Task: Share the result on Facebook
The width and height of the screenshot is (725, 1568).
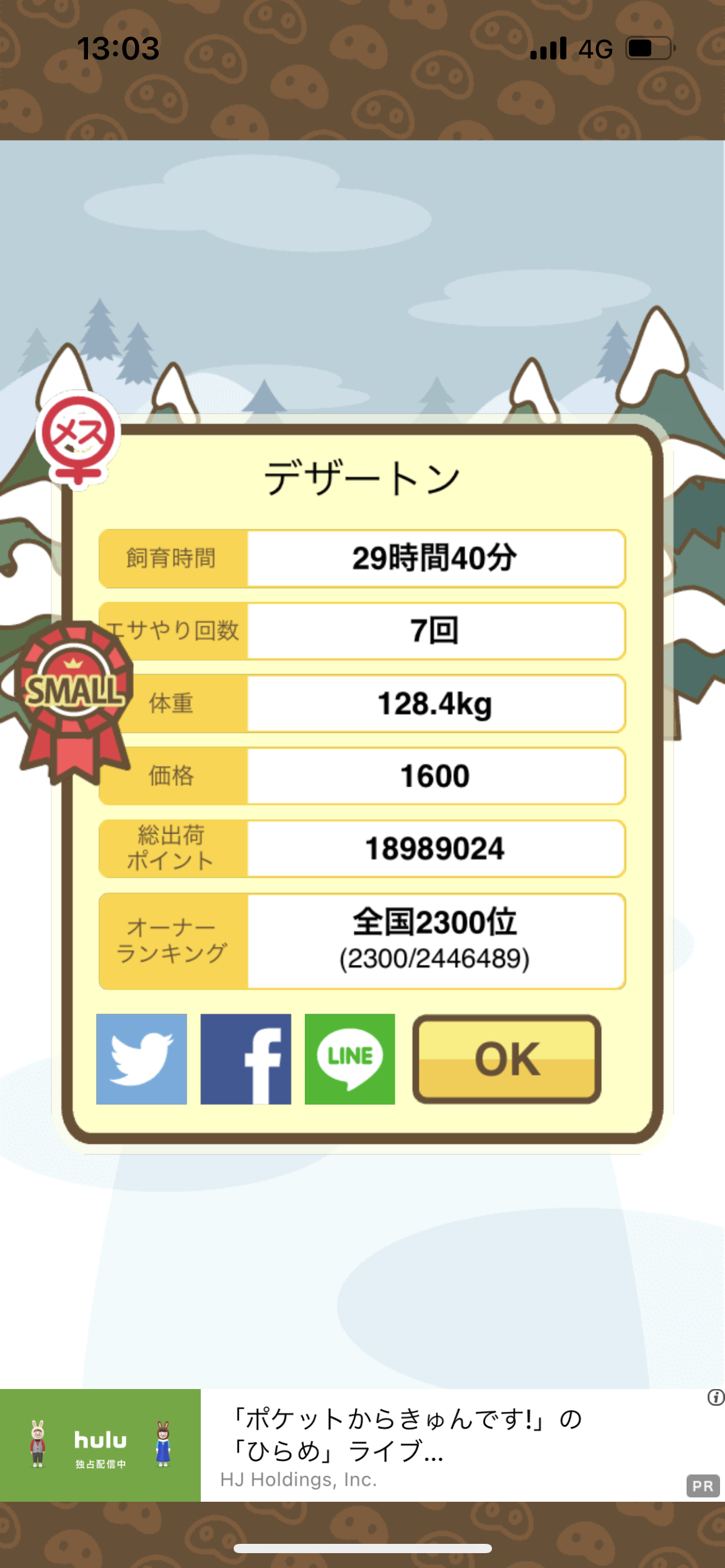Action: click(245, 1058)
